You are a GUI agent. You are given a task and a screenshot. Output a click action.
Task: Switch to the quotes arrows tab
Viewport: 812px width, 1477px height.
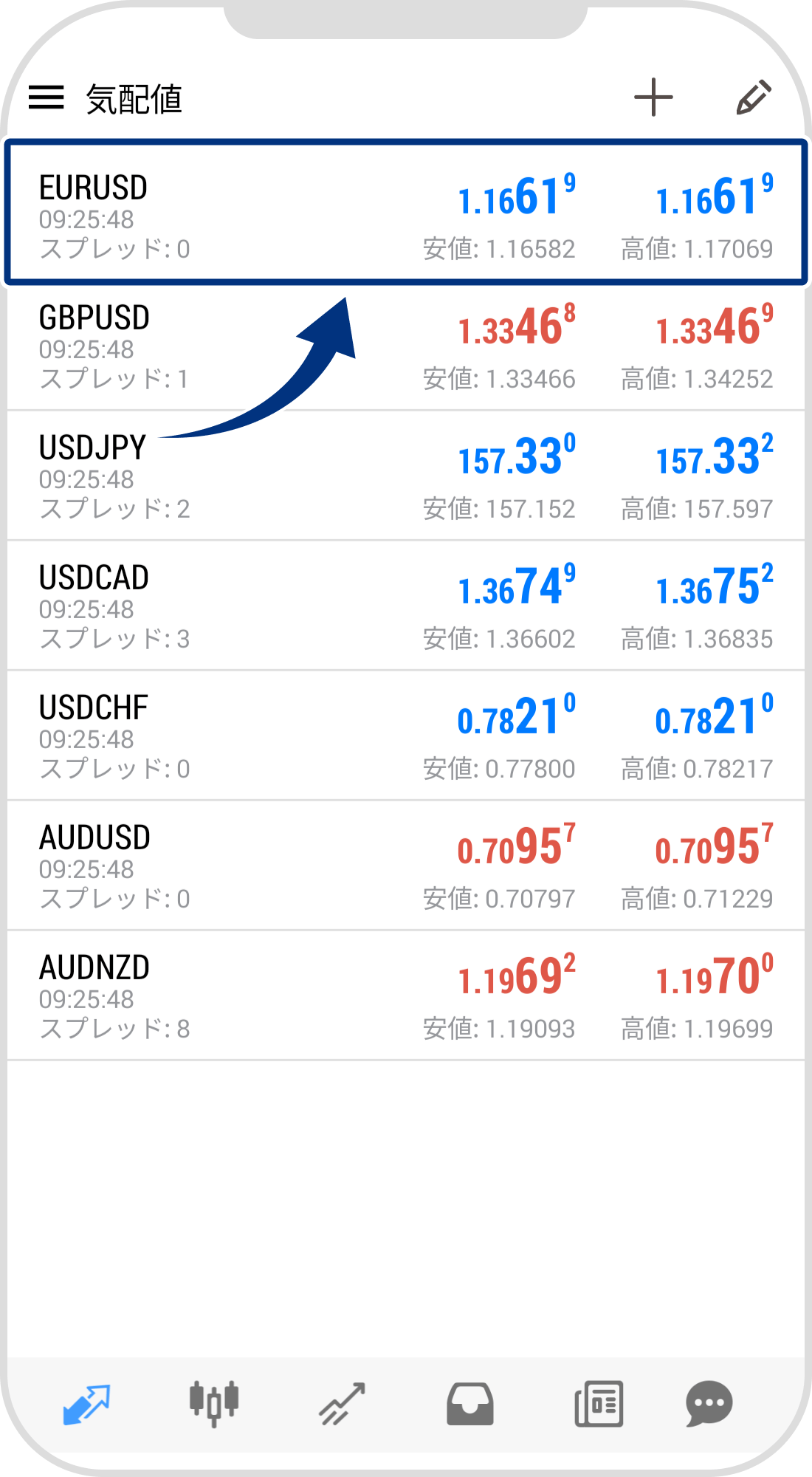point(86,1403)
